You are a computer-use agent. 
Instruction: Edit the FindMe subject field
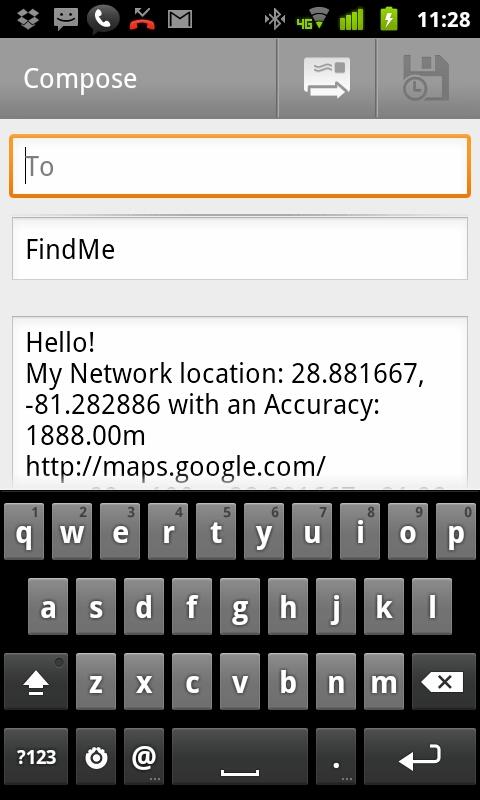point(240,249)
